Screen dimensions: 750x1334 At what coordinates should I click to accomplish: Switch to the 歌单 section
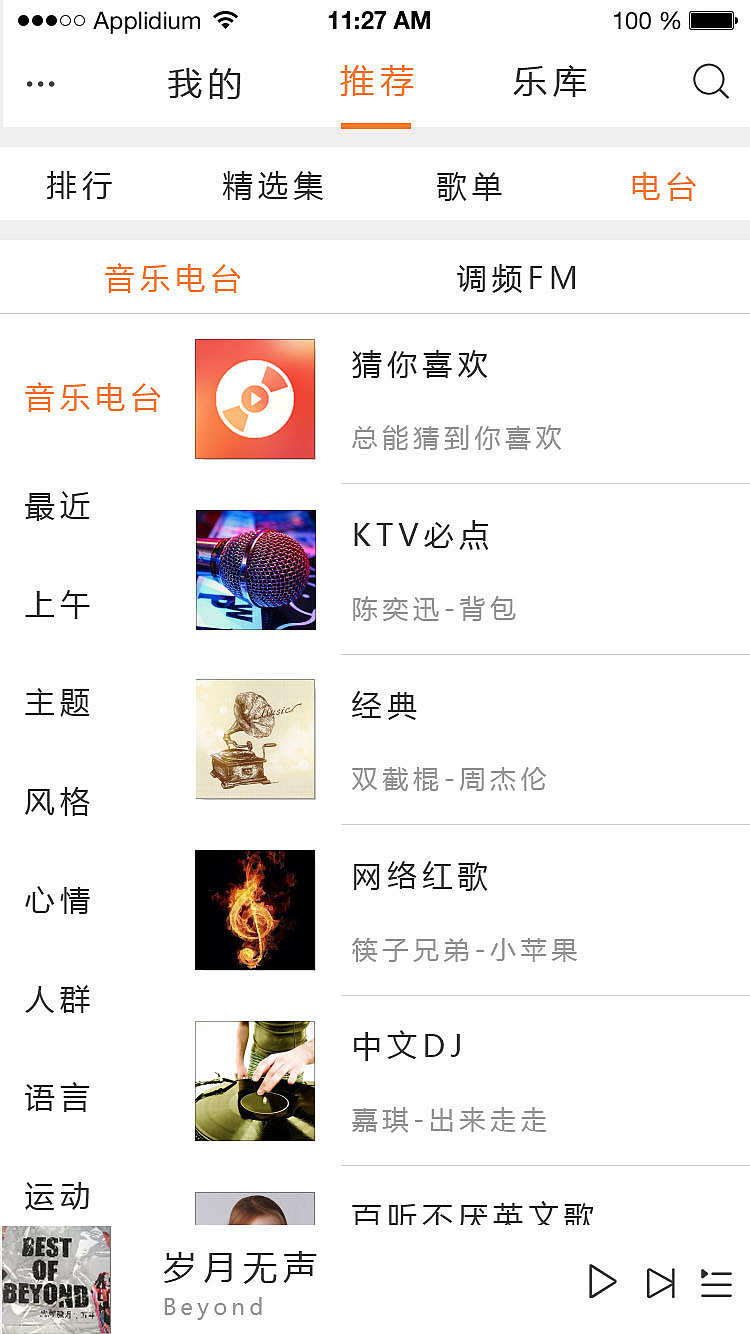pos(470,186)
